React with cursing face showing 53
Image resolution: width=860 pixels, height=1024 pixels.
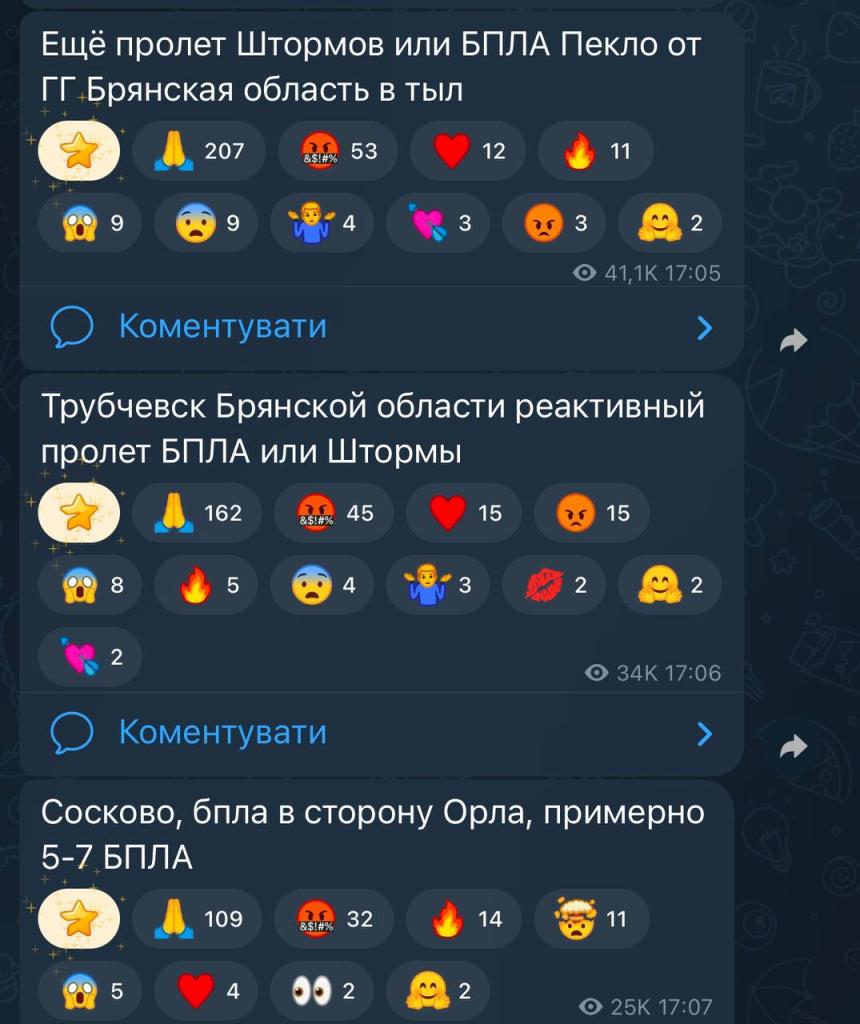tap(337, 151)
